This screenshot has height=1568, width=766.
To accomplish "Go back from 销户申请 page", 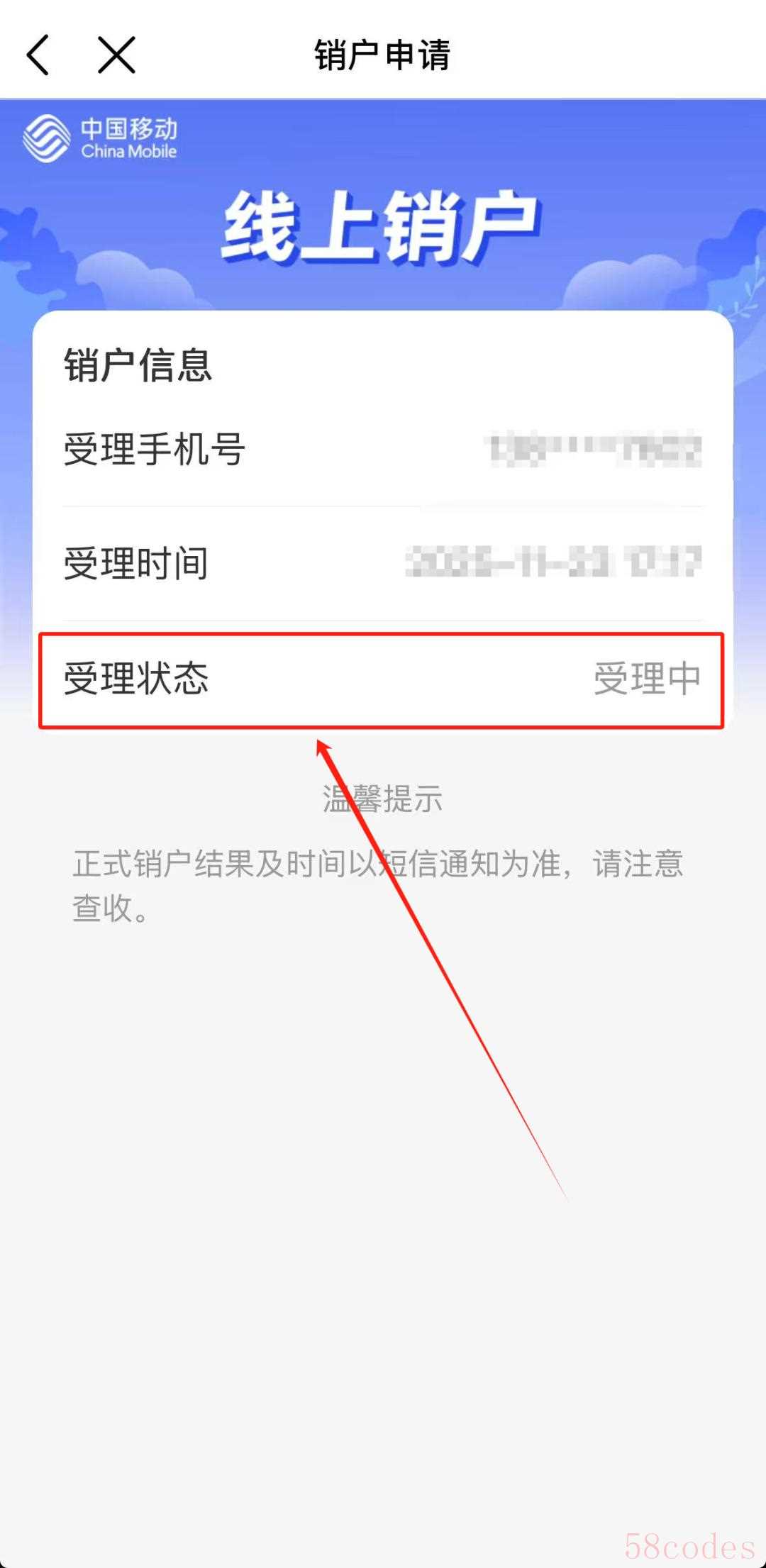I will pyautogui.click(x=38, y=55).
